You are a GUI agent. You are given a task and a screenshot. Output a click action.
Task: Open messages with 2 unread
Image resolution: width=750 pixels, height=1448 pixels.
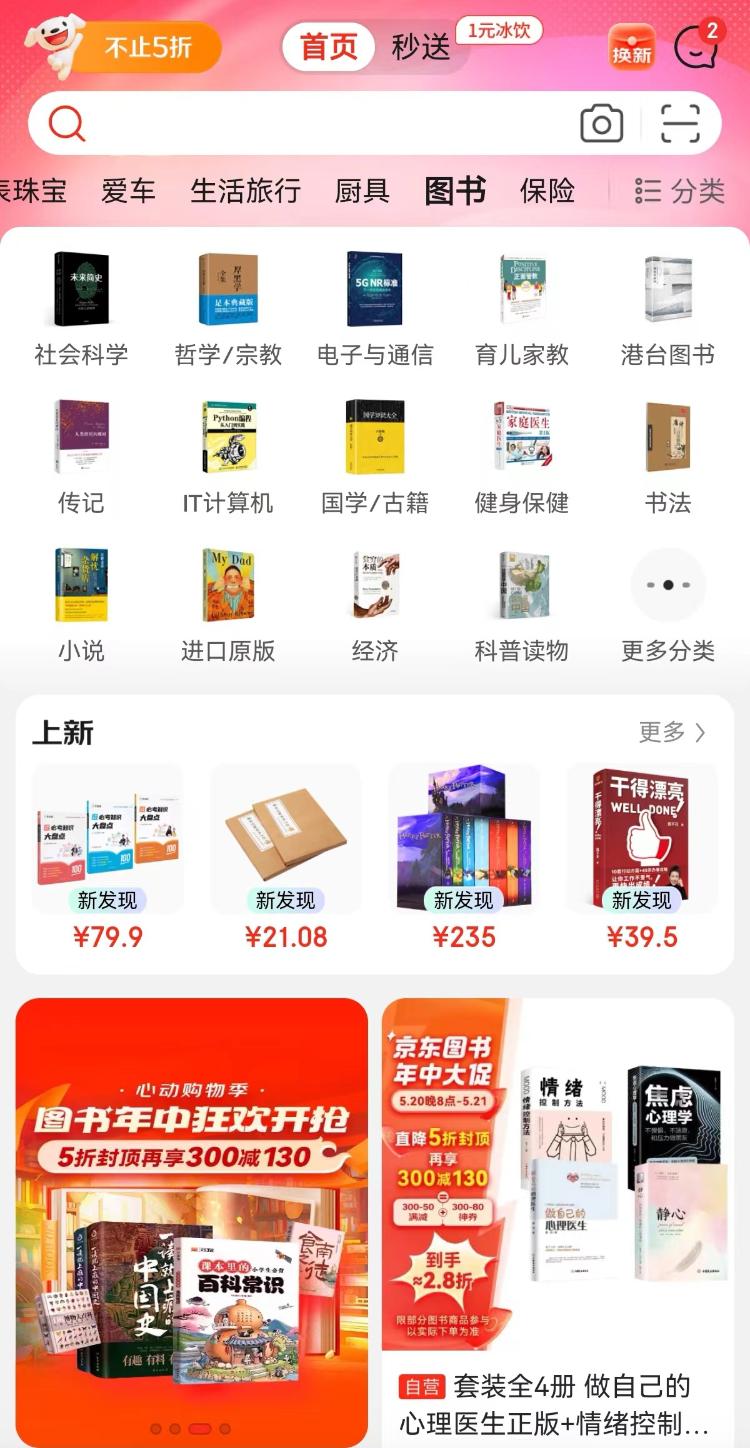(696, 46)
